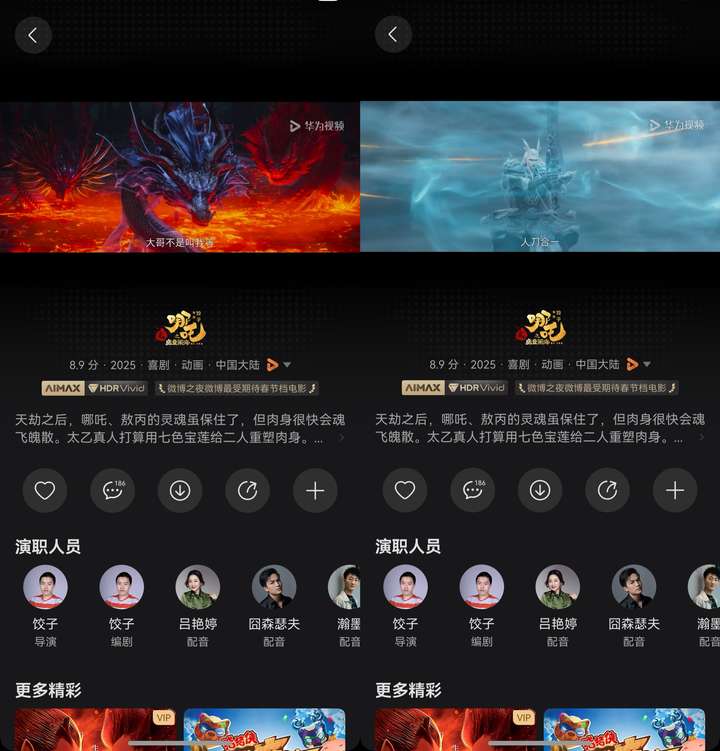Open voice actor 吕艳婷 in left window
720x751 pixels.
point(198,588)
